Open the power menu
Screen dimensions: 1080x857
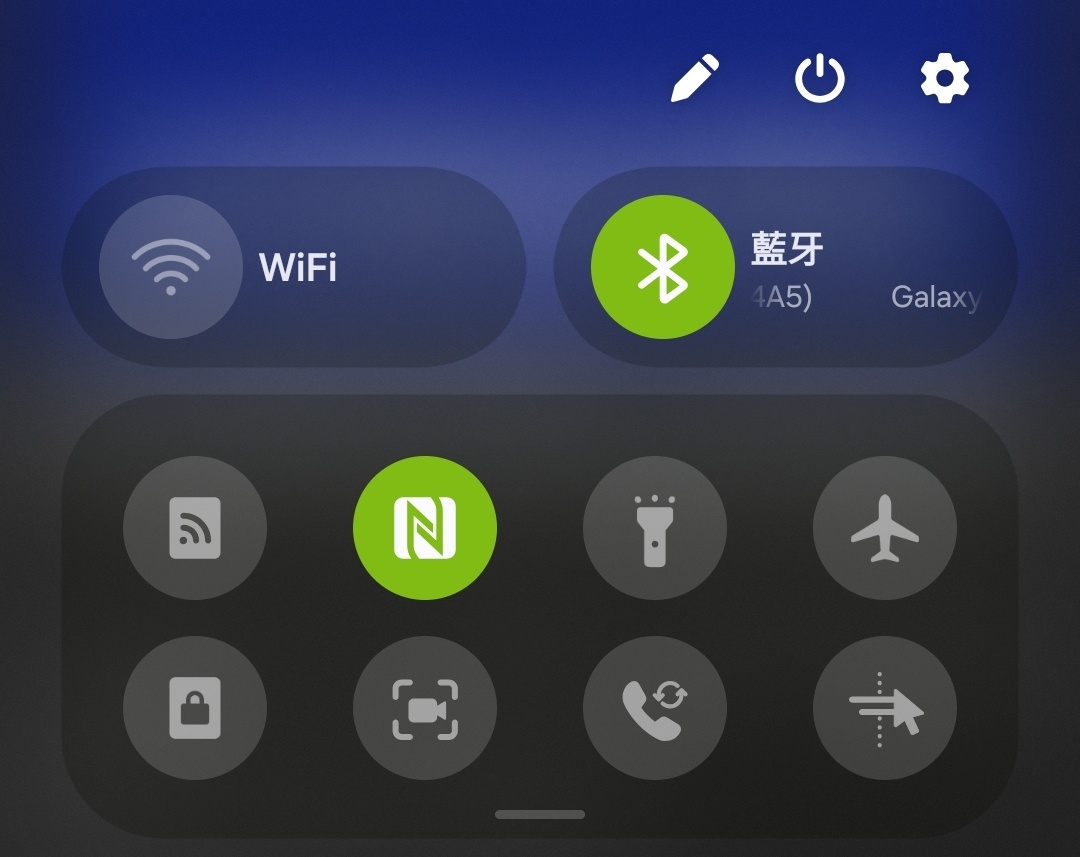(820, 79)
